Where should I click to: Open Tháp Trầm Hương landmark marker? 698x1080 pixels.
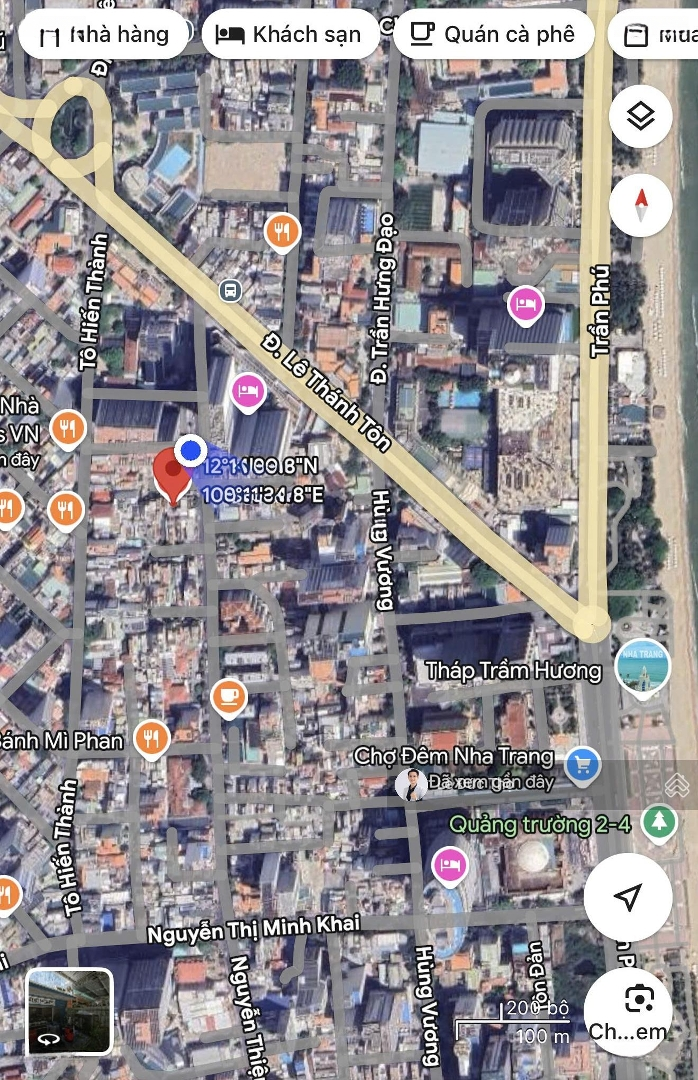click(643, 667)
